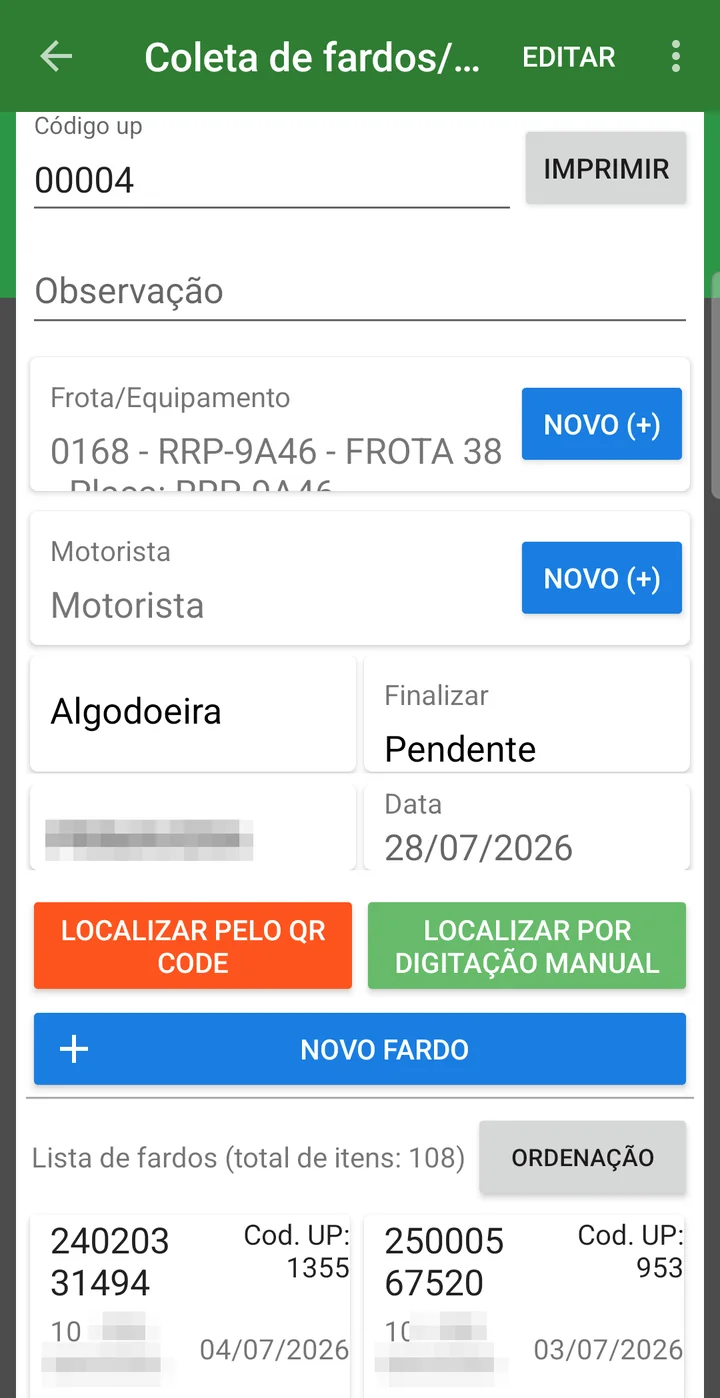Open the Algodoeira selector
Viewport: 720px width, 1398px height.
193,713
